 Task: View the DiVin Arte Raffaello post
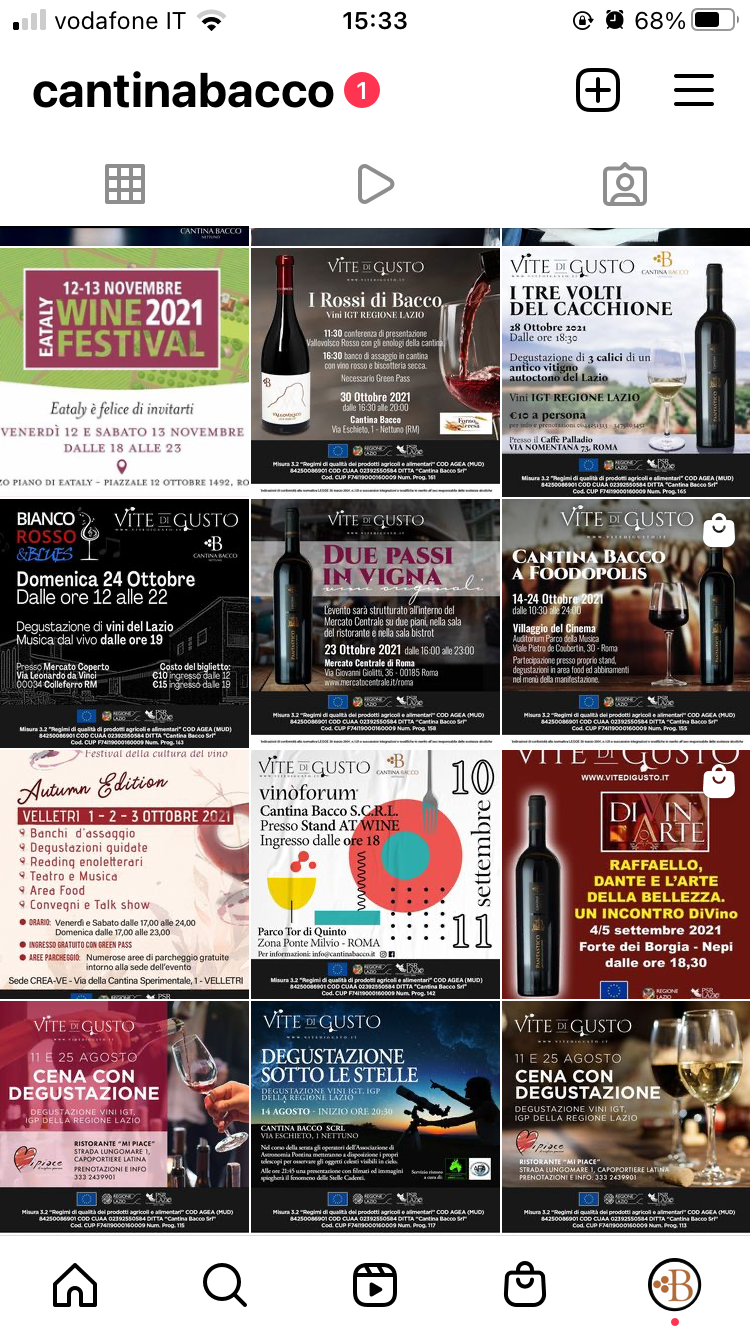click(x=626, y=874)
